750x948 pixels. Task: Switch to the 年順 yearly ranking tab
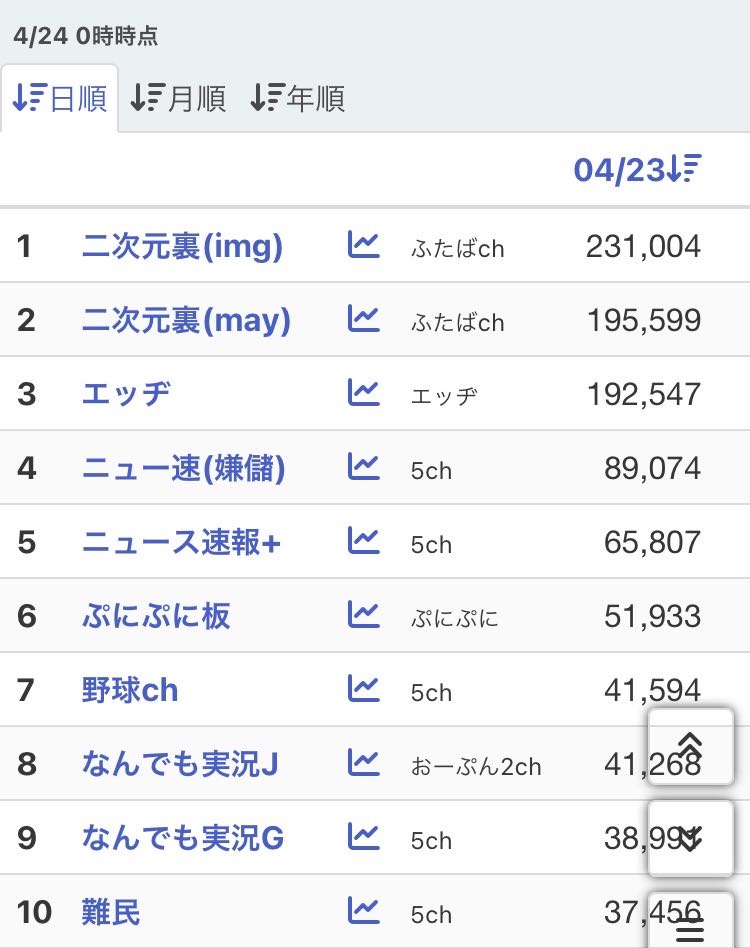coord(297,99)
